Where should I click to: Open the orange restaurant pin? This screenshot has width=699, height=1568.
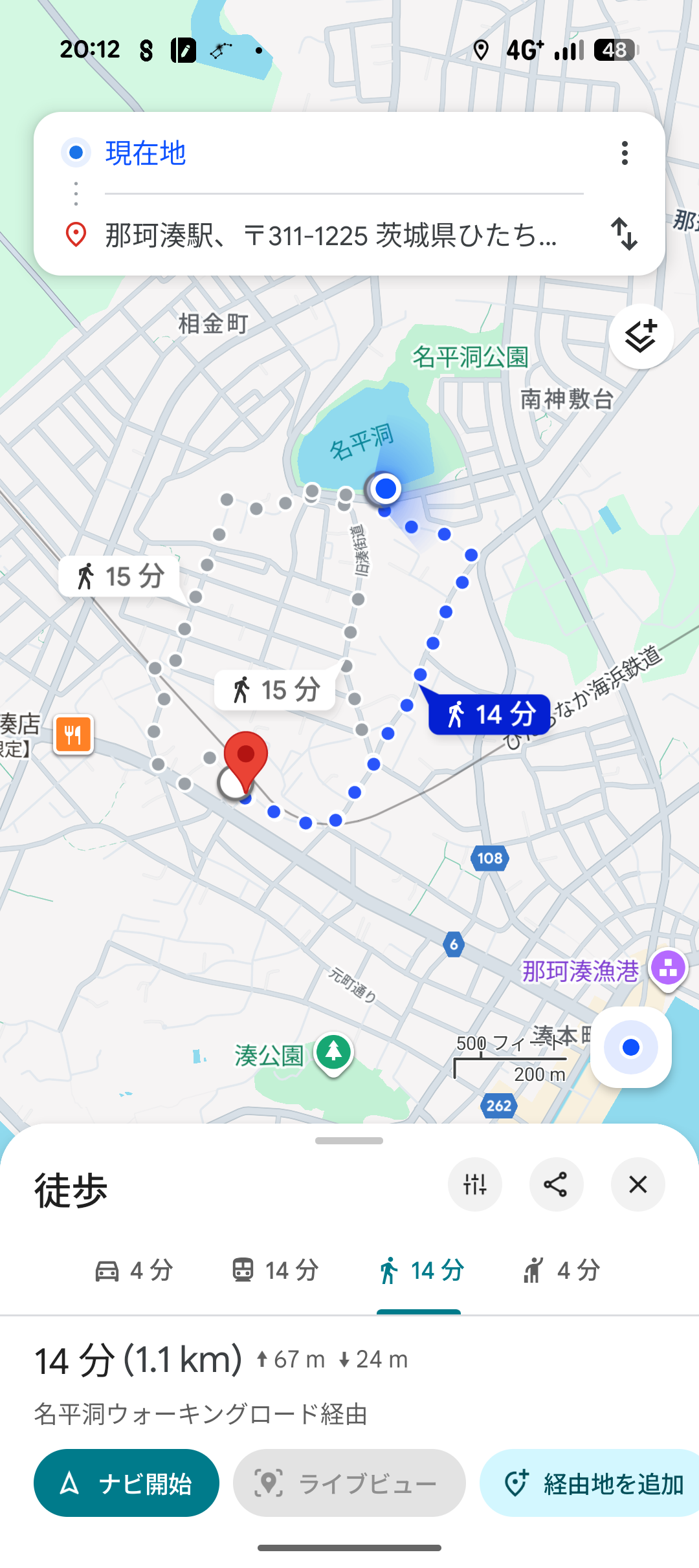(x=73, y=735)
